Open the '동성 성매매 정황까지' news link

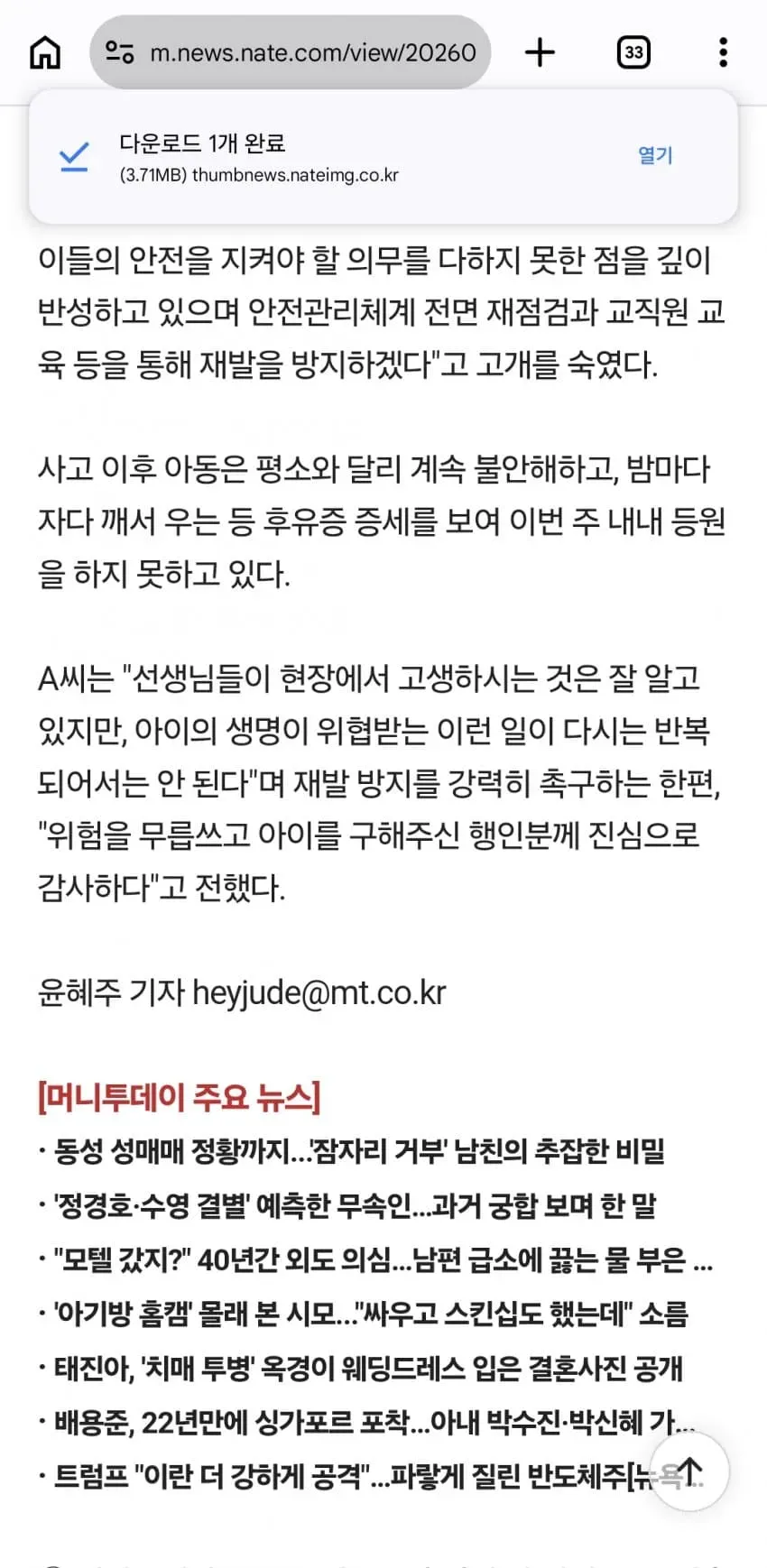tap(359, 1150)
